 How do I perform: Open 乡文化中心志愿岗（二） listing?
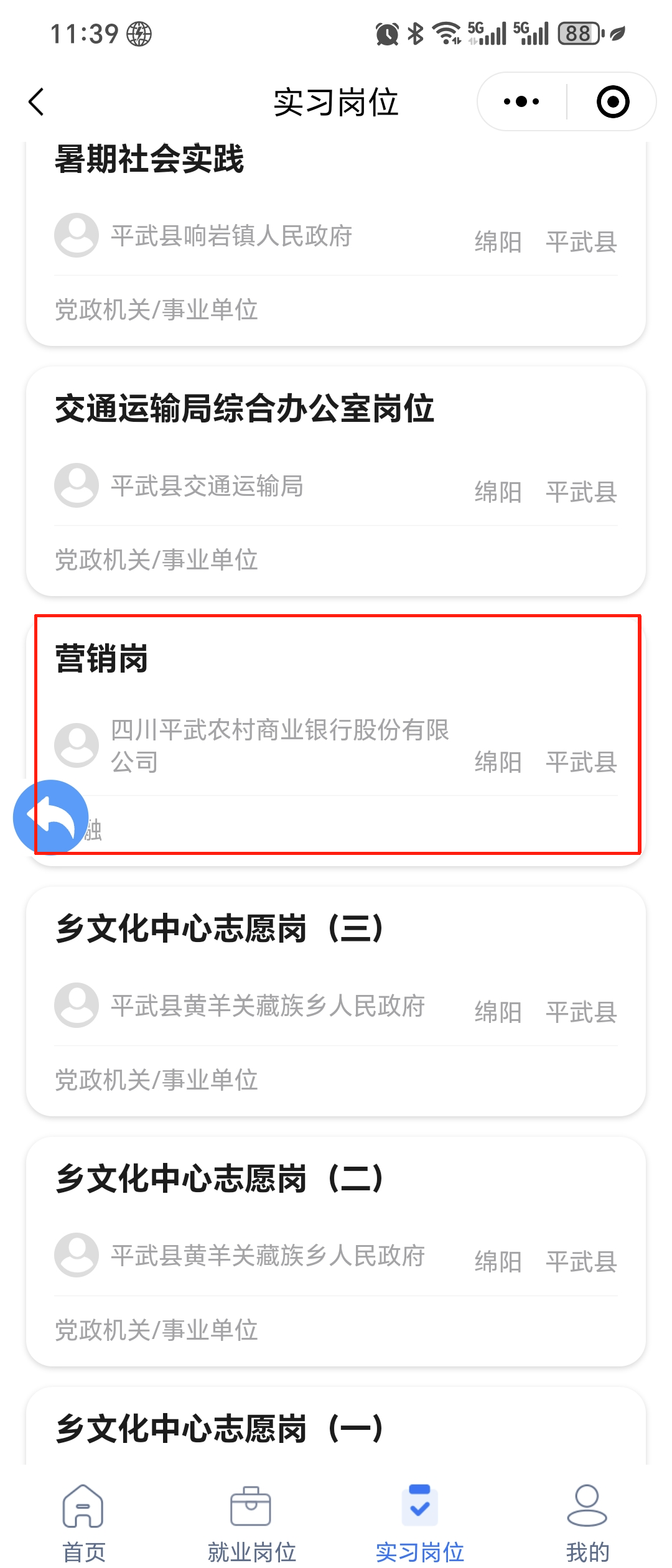336,1251
